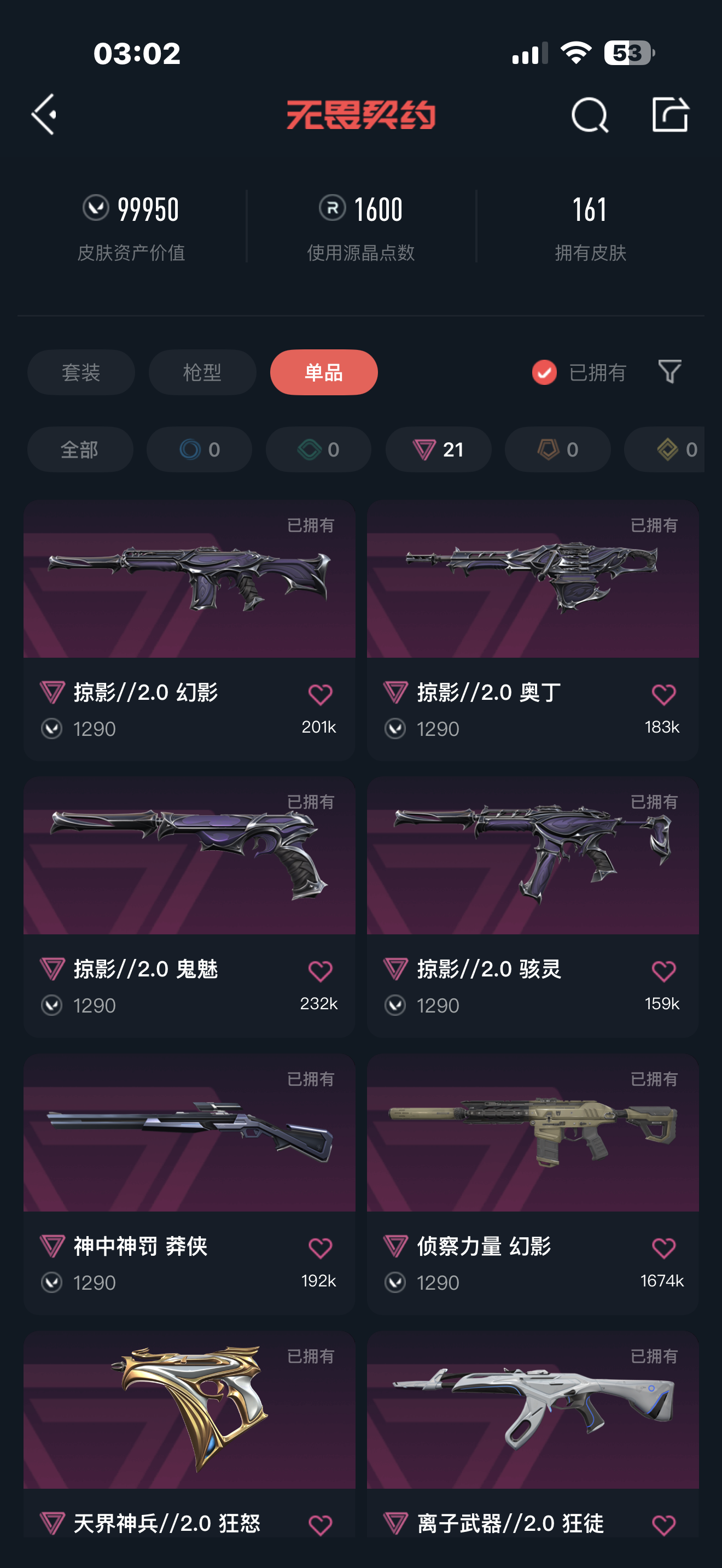Image resolution: width=722 pixels, height=1568 pixels.
Task: Select the blue circle rarity chip
Action: 199,449
